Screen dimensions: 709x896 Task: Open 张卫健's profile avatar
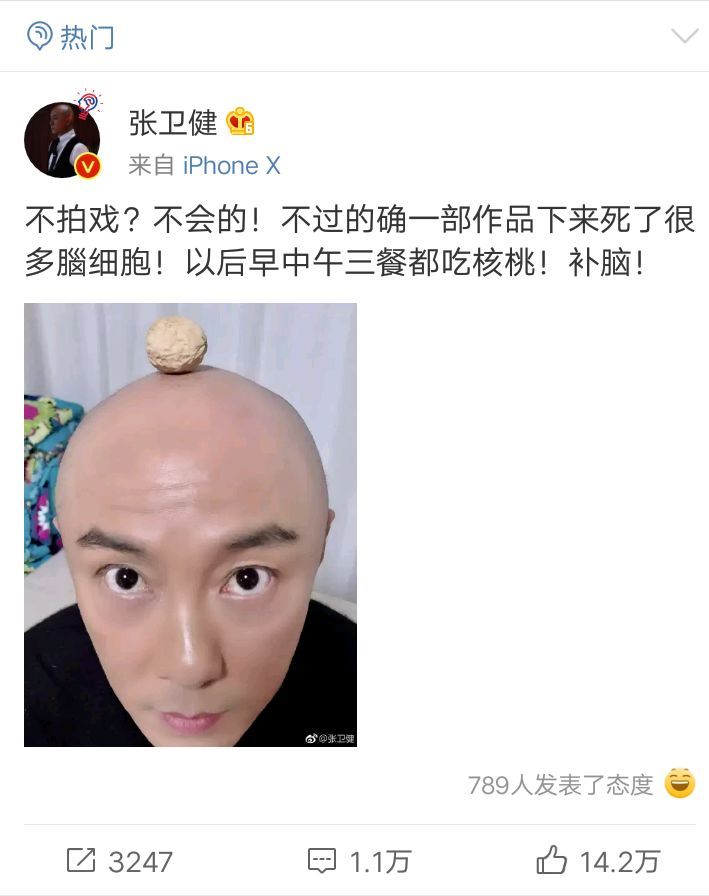point(62,140)
